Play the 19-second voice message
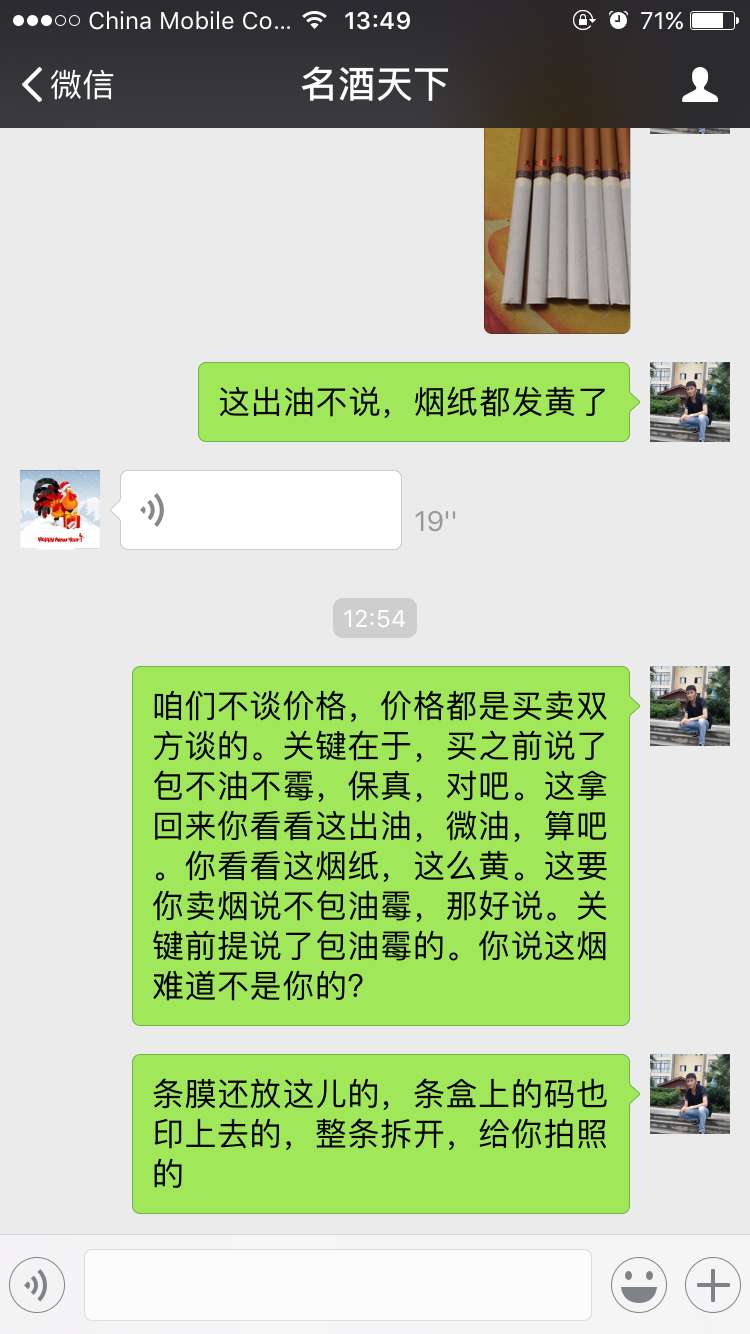Screen dimensions: 750x1334 (260, 510)
